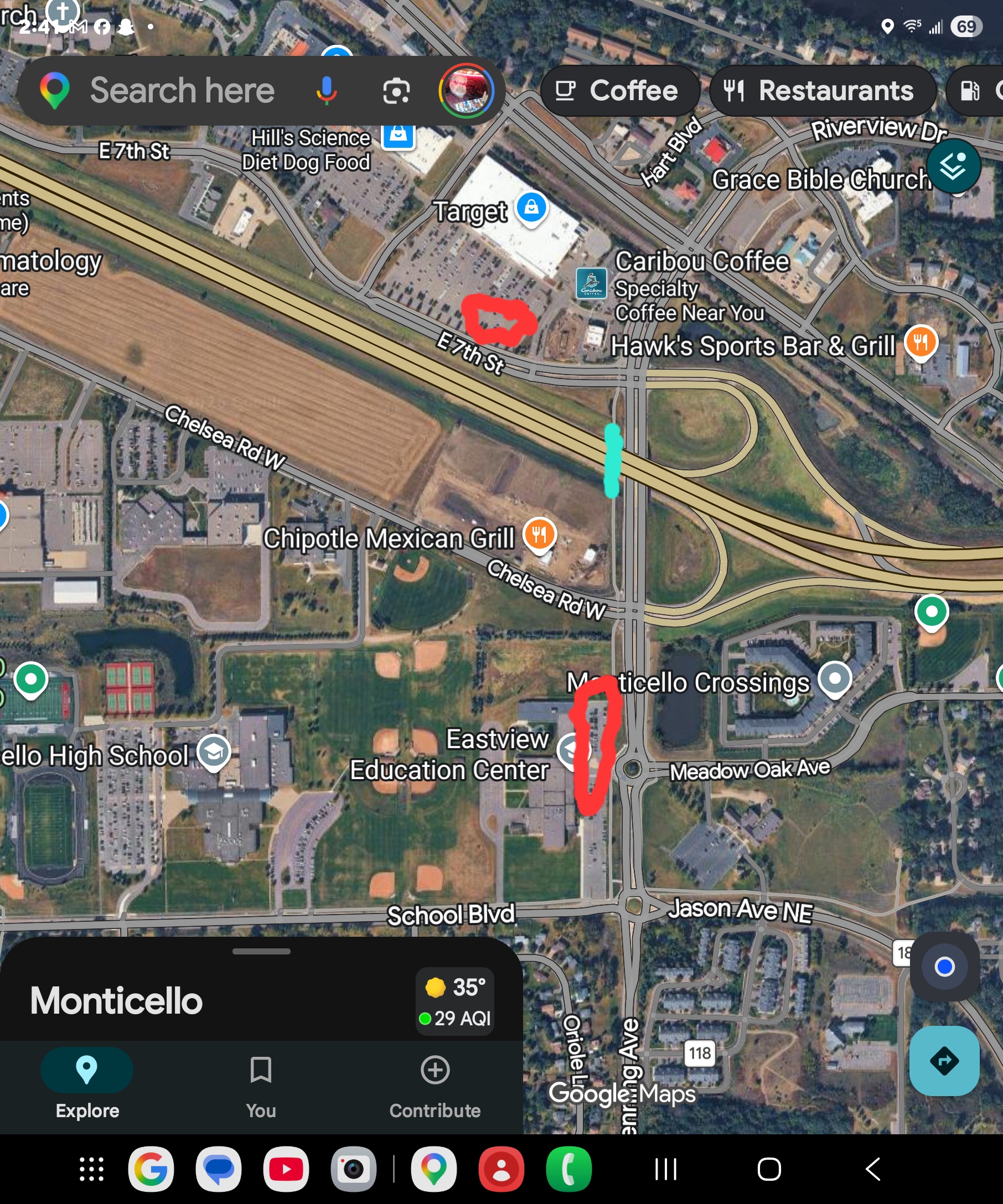Select the Target store pin

point(531,207)
